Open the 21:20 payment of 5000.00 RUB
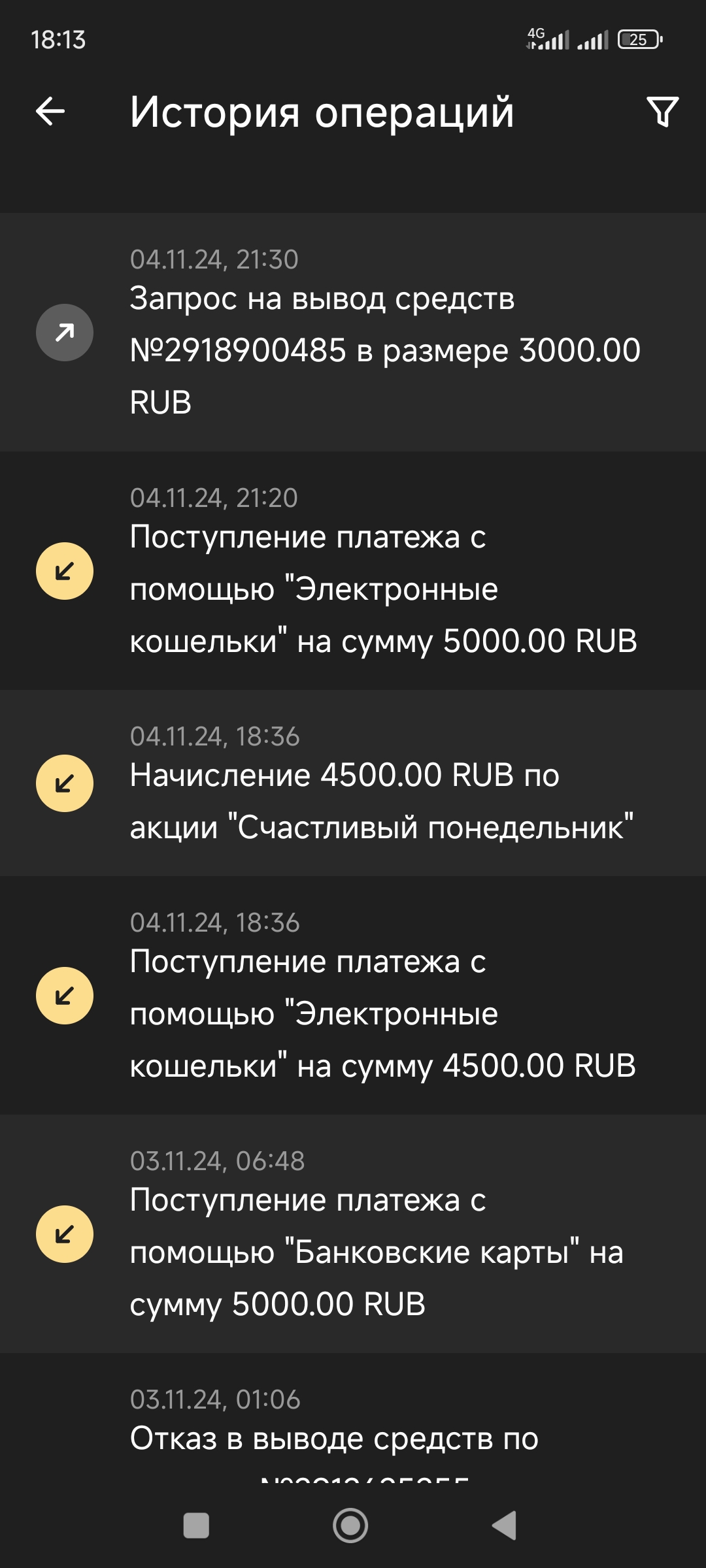The width and height of the screenshot is (706, 1568). tap(353, 570)
